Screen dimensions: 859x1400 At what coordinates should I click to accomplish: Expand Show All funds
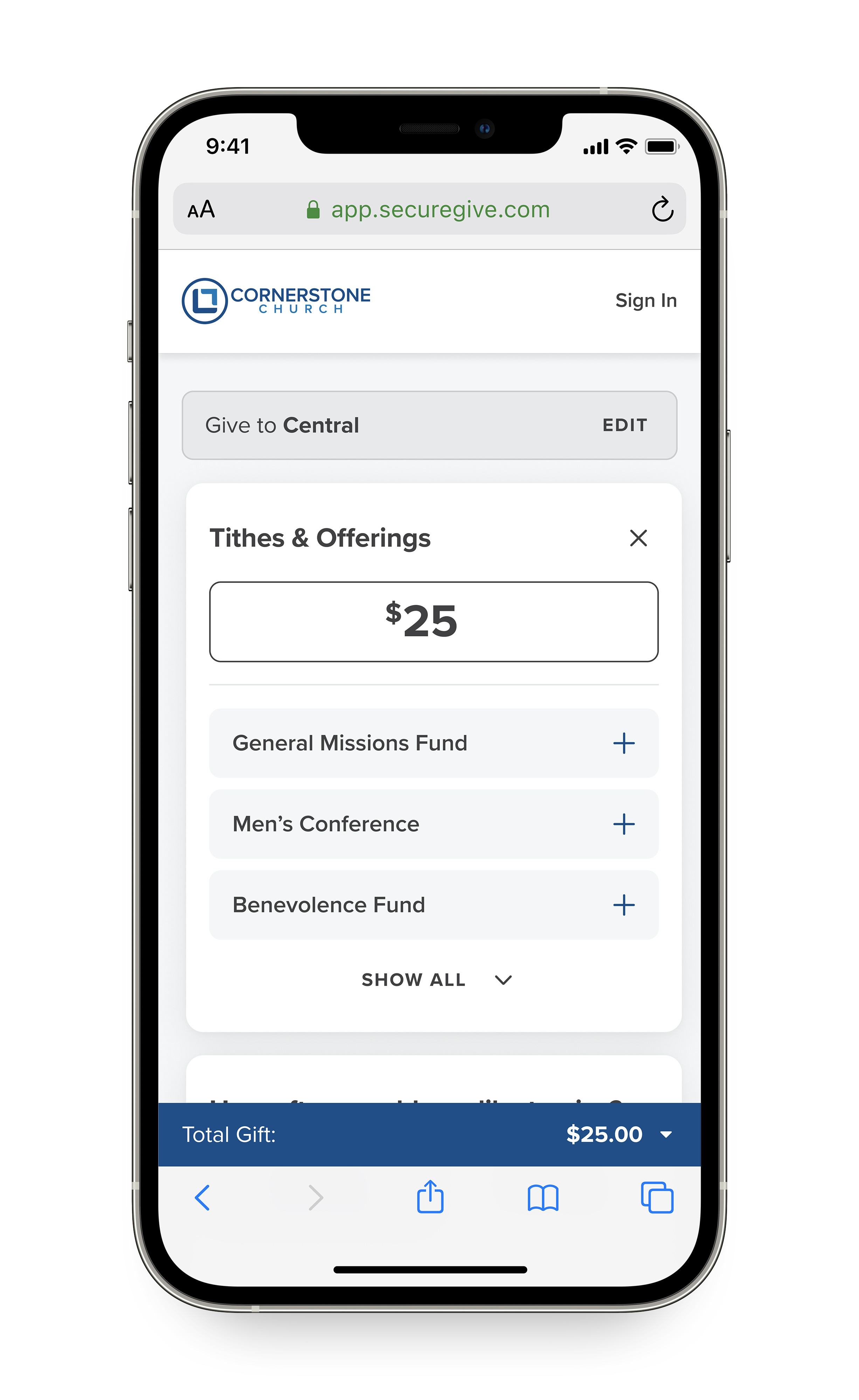coord(436,980)
